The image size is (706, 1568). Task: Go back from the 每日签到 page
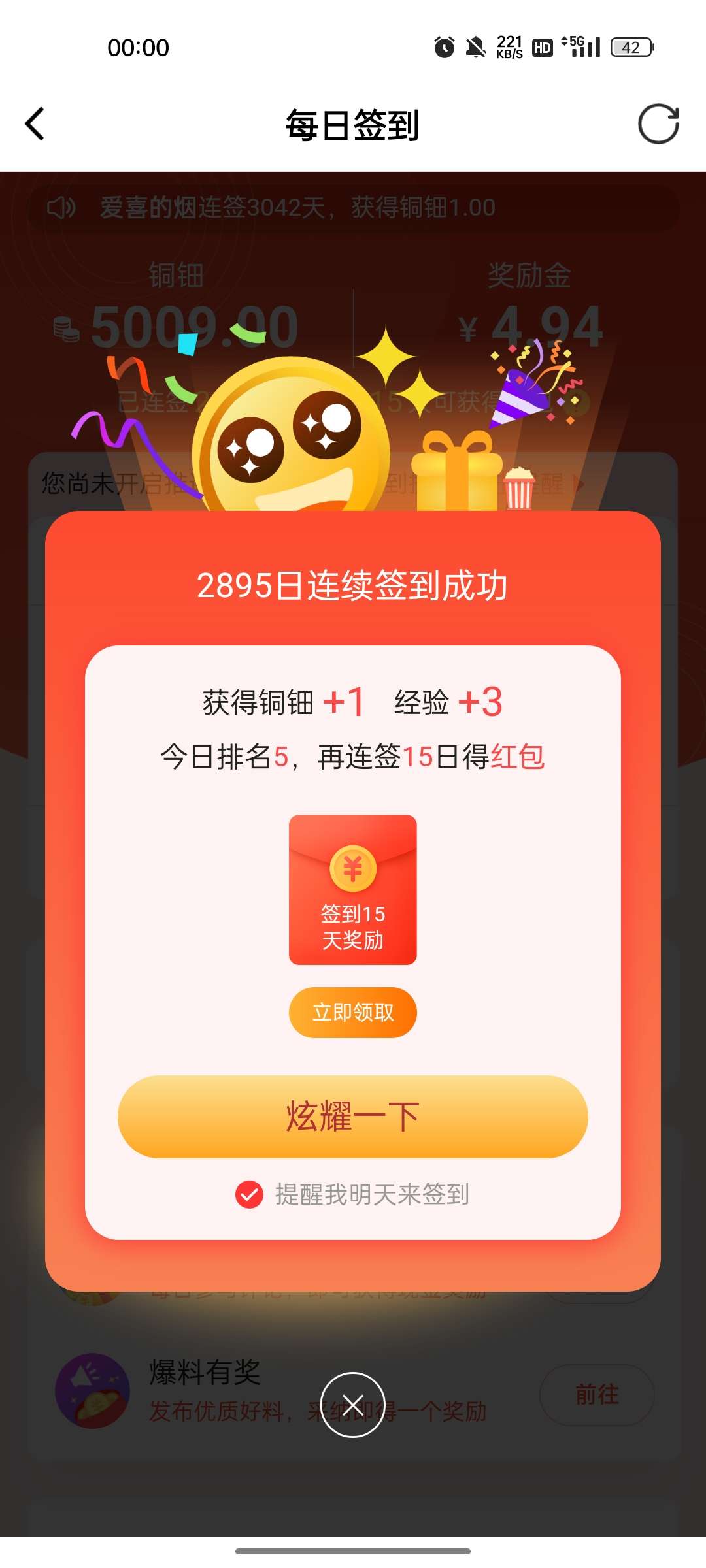[x=35, y=124]
